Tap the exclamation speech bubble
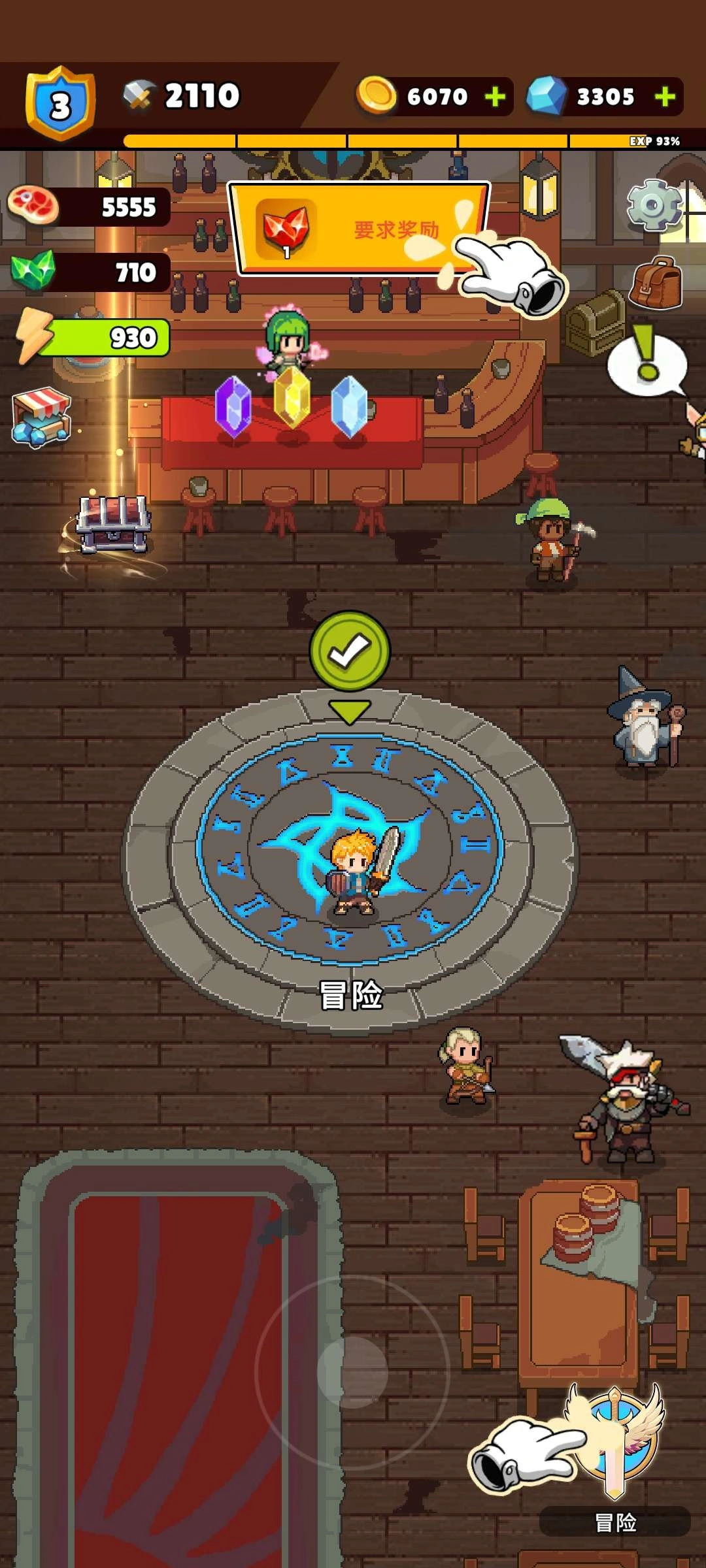Viewport: 706px width, 1568px height. pos(647,363)
